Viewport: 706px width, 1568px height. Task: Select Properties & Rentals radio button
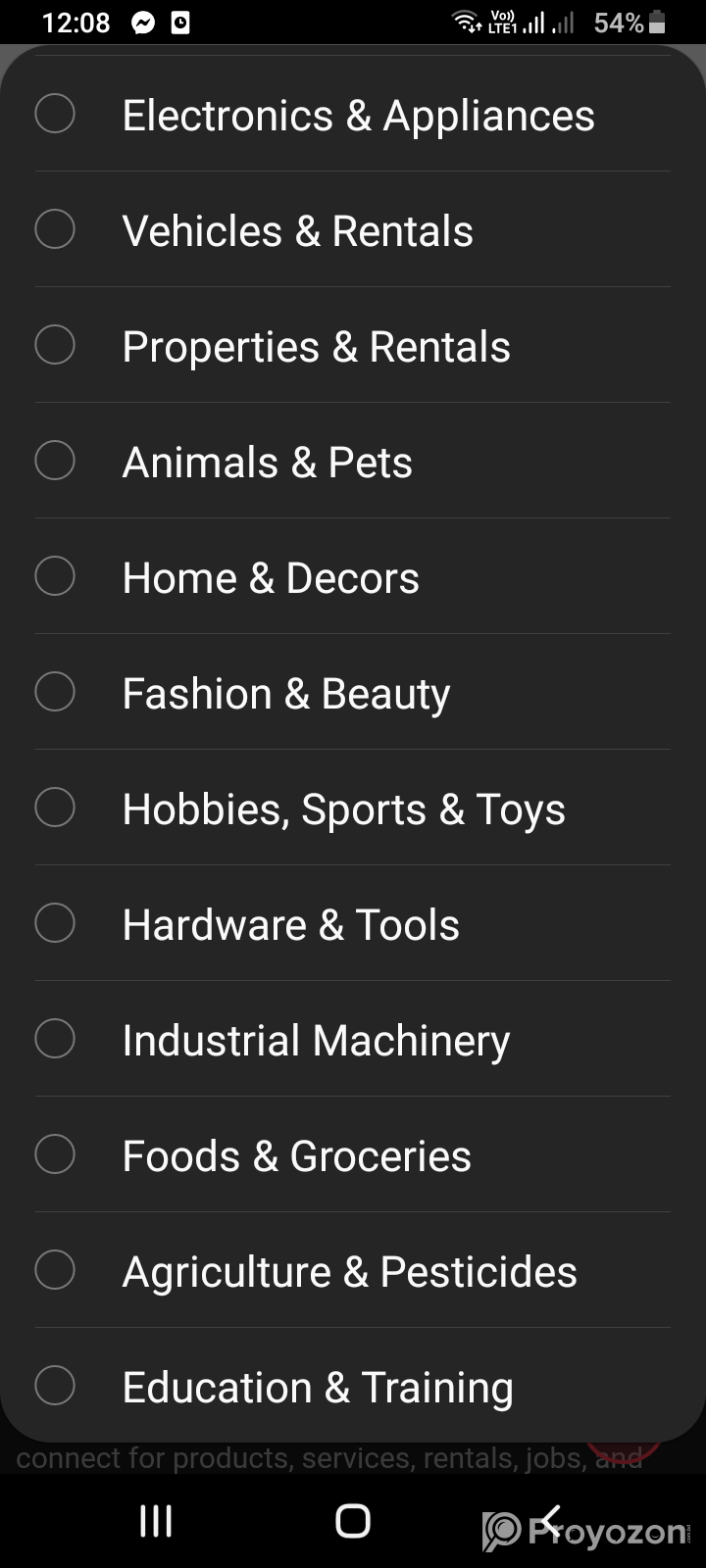[55, 345]
